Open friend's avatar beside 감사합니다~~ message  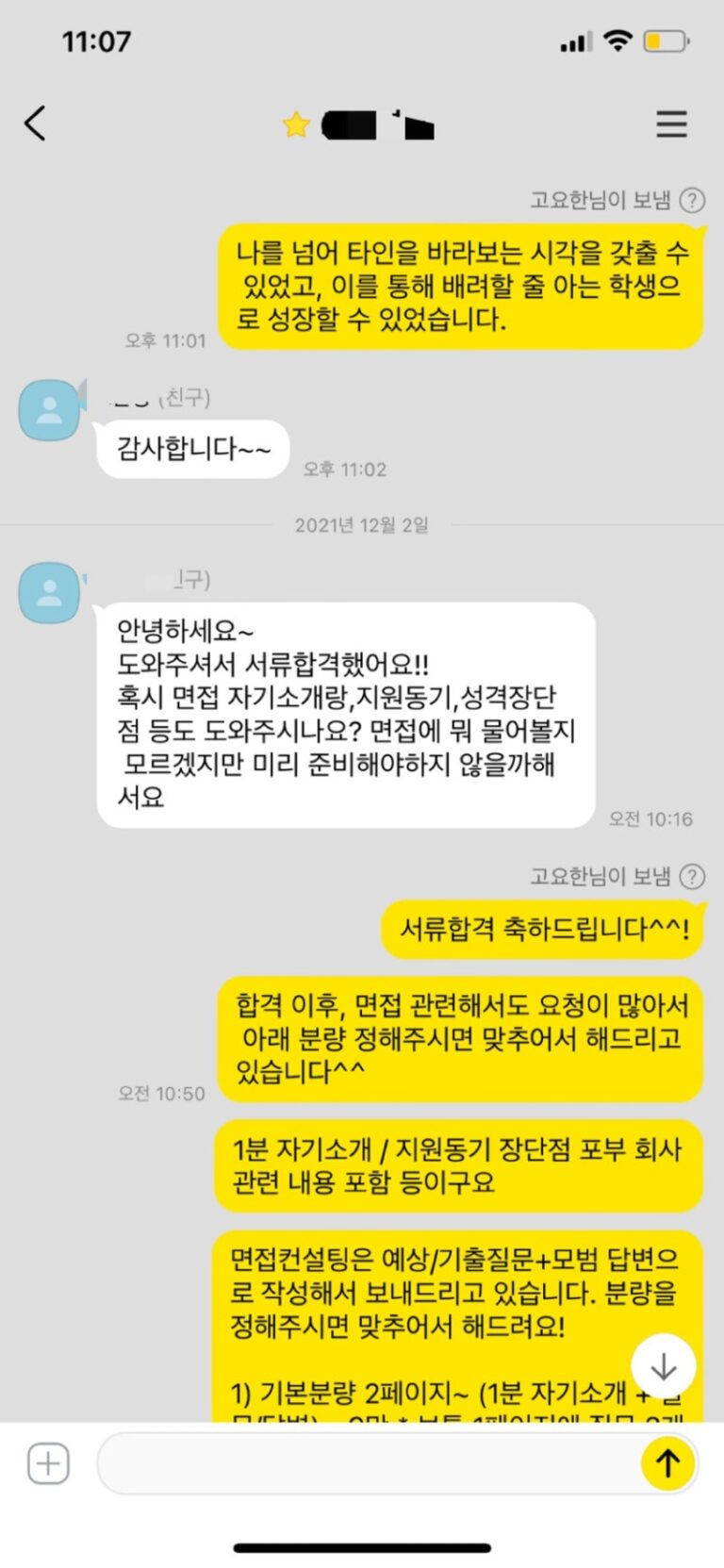click(50, 410)
